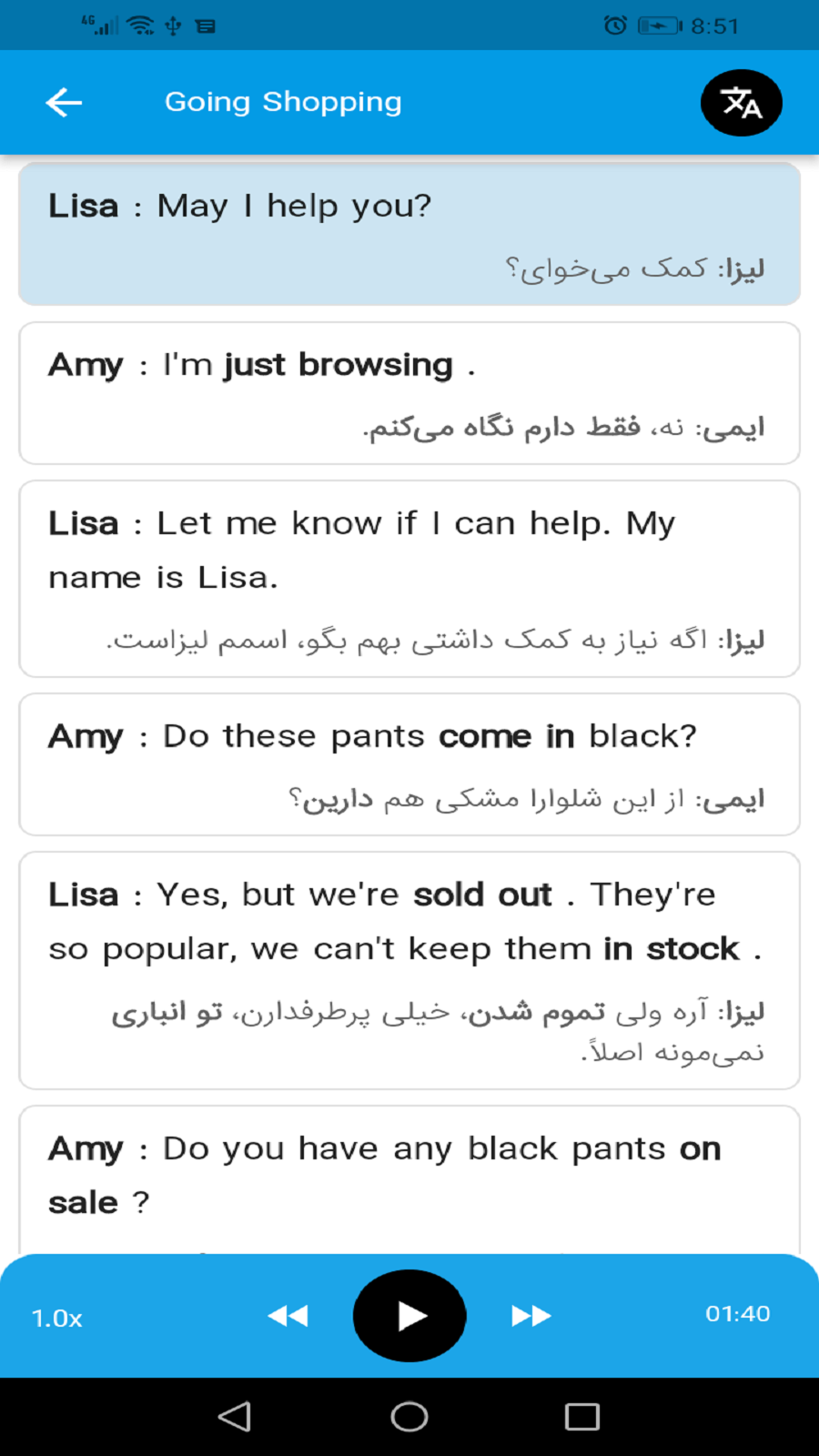
Task: Select Lisa's line "Yes, but we're sold out"
Action: point(409,970)
